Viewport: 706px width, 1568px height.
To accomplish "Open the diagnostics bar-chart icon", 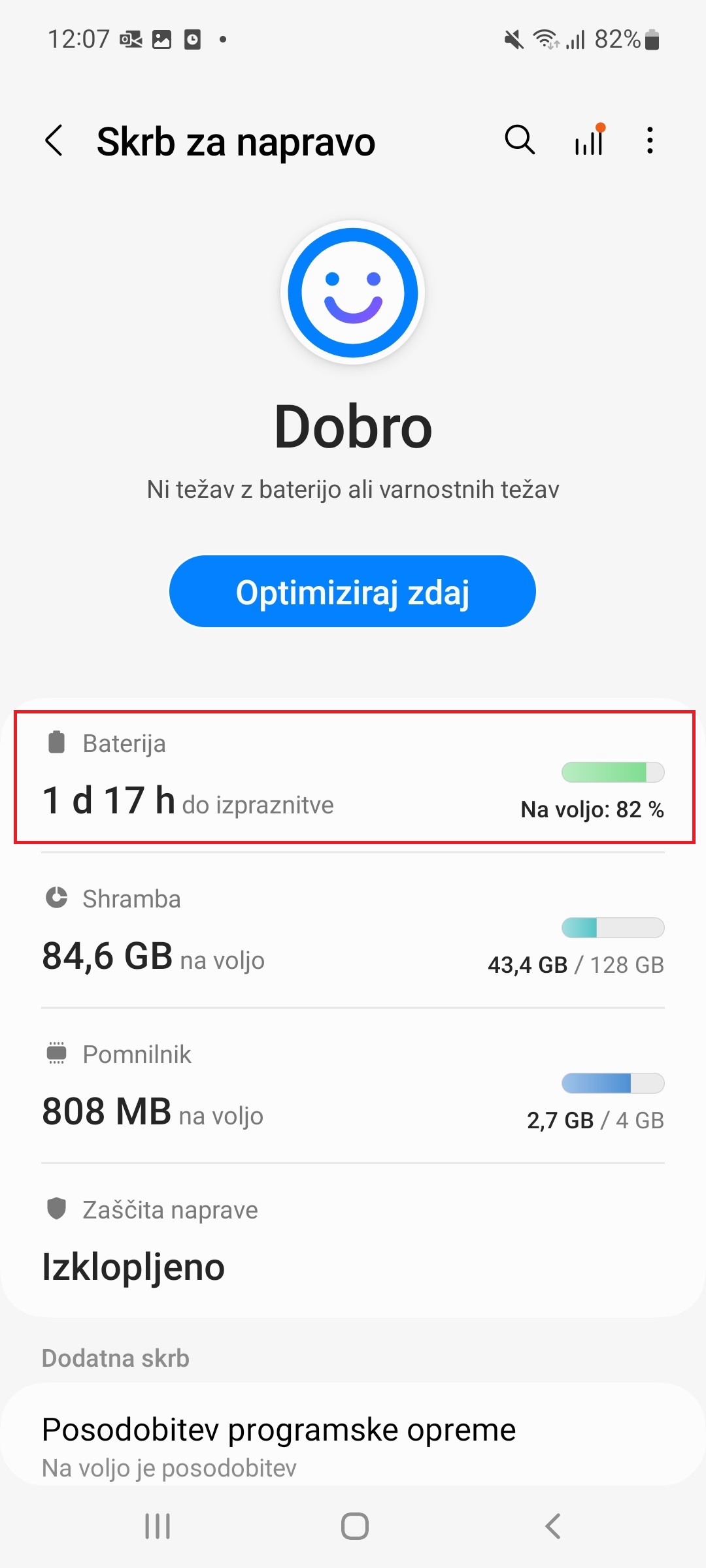I will point(590,140).
